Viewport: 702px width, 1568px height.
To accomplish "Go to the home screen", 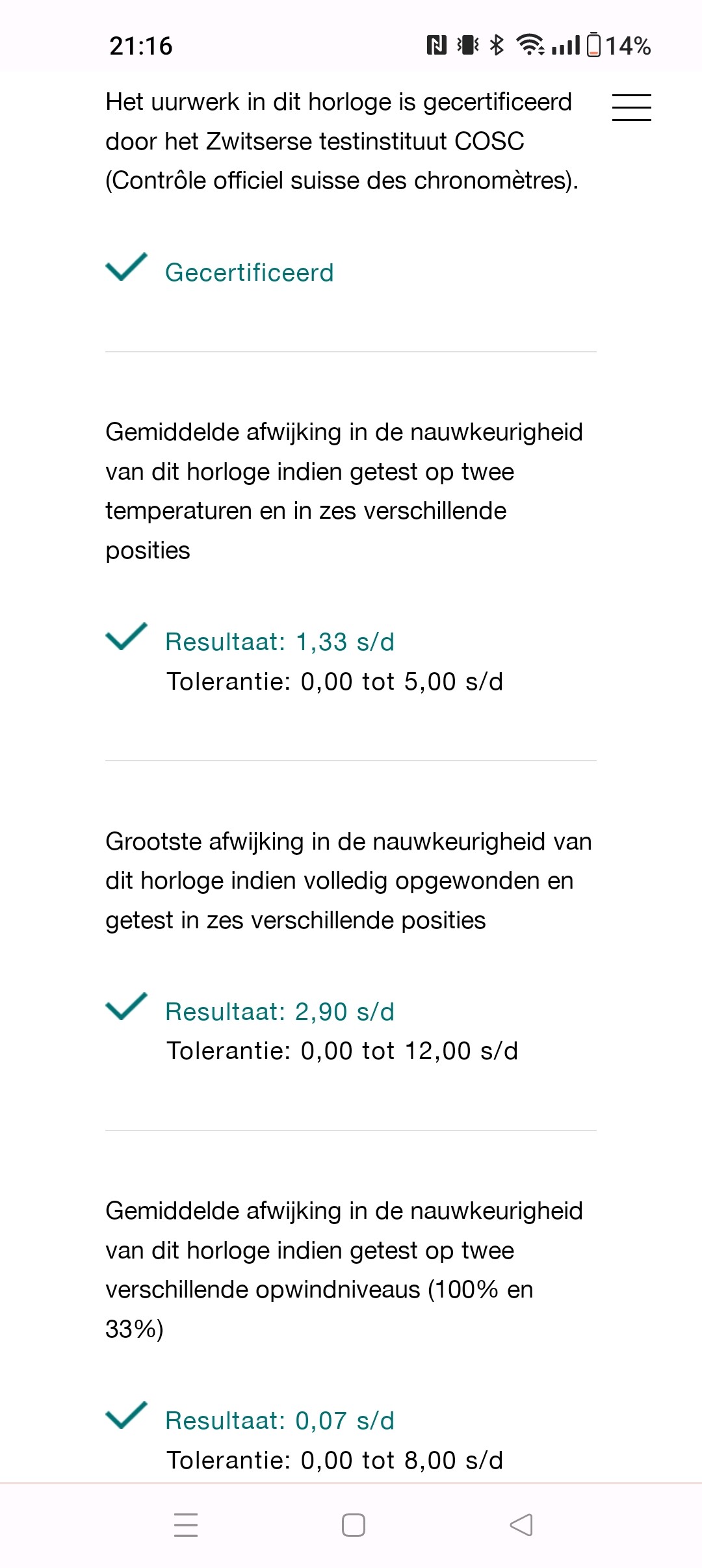I will (353, 1524).
